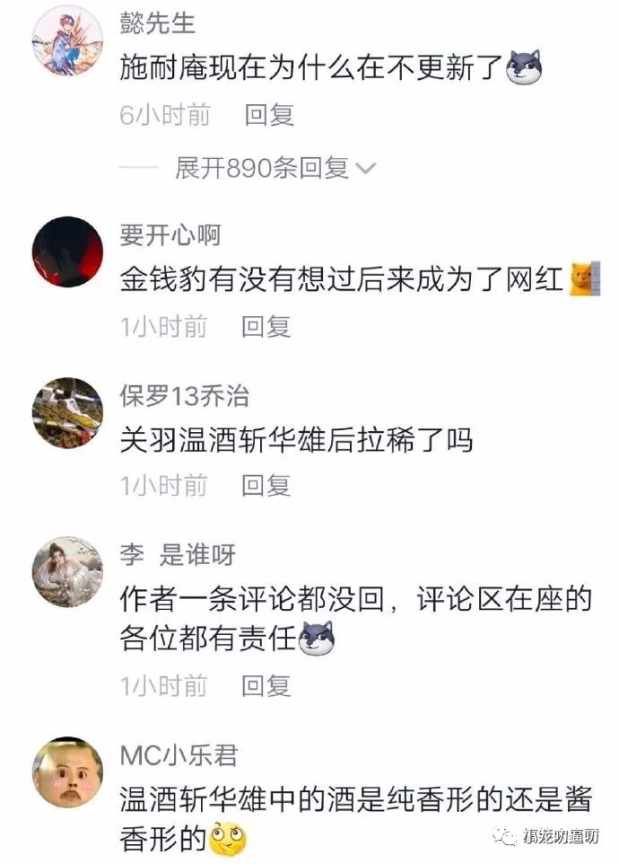
Task: Open 李 是谁呀's profile avatar
Action: pos(68,572)
